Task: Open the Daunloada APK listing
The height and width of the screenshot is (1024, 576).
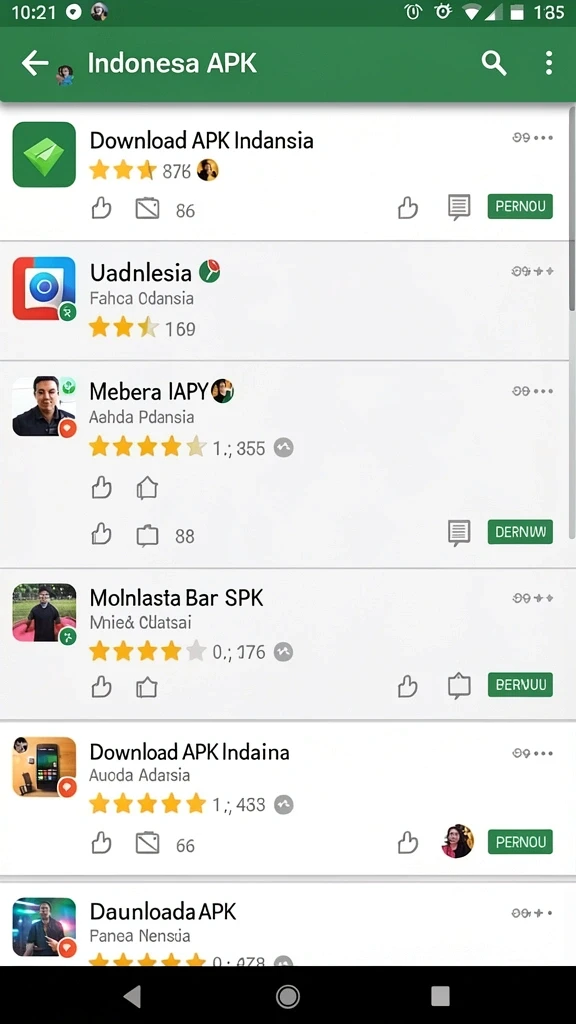Action: click(285, 925)
